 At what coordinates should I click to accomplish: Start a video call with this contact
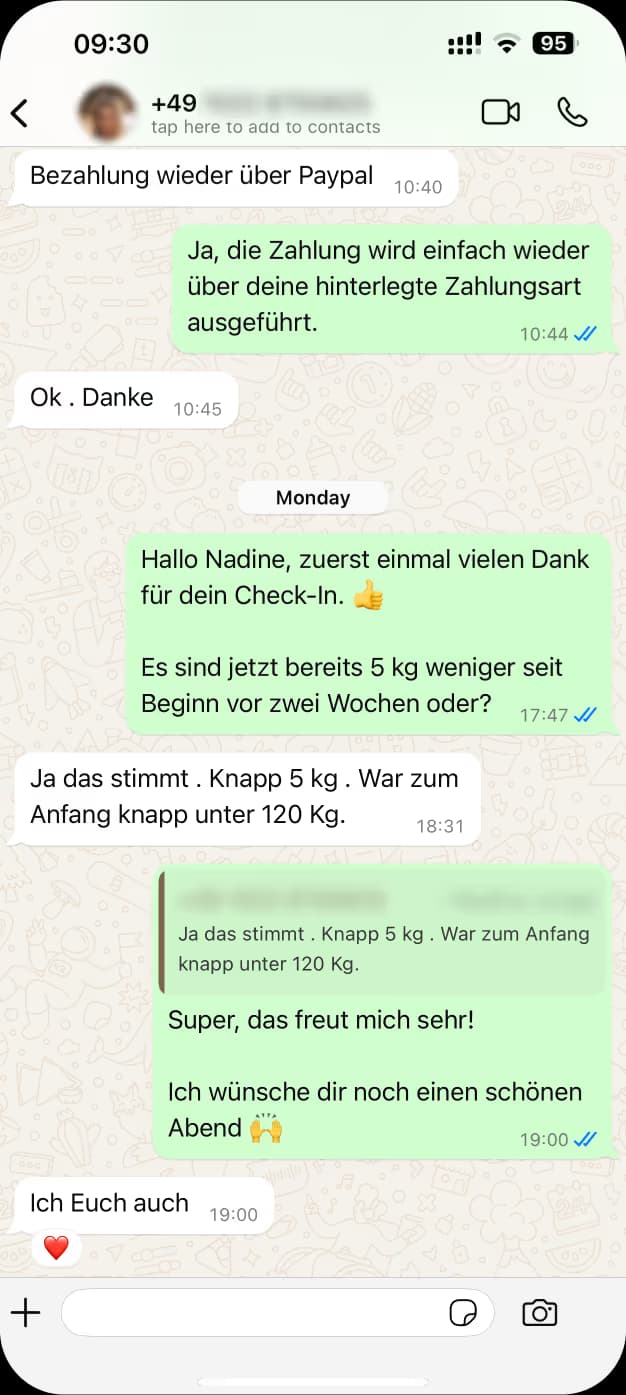tap(500, 112)
